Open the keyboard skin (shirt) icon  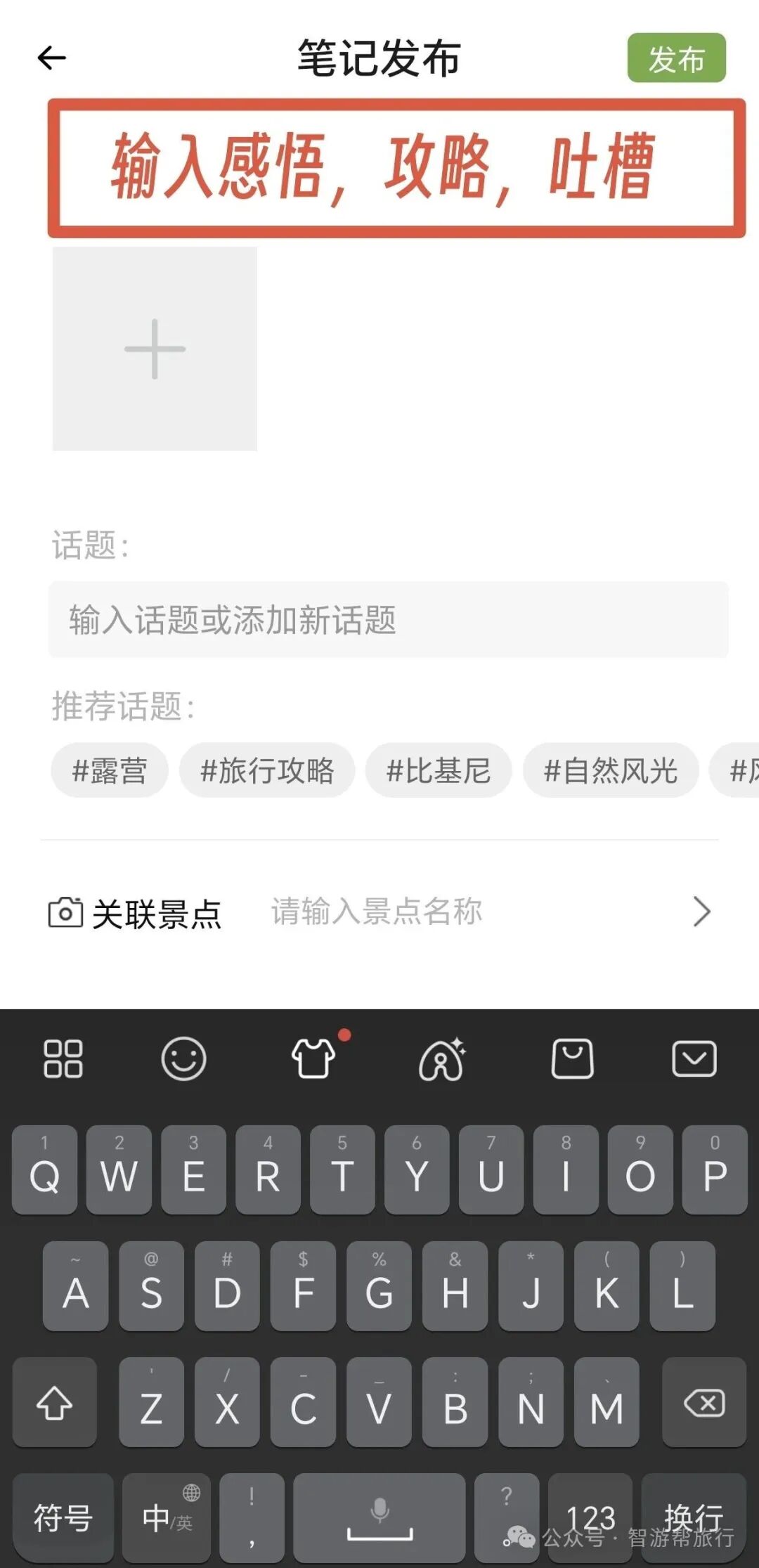tap(313, 1058)
